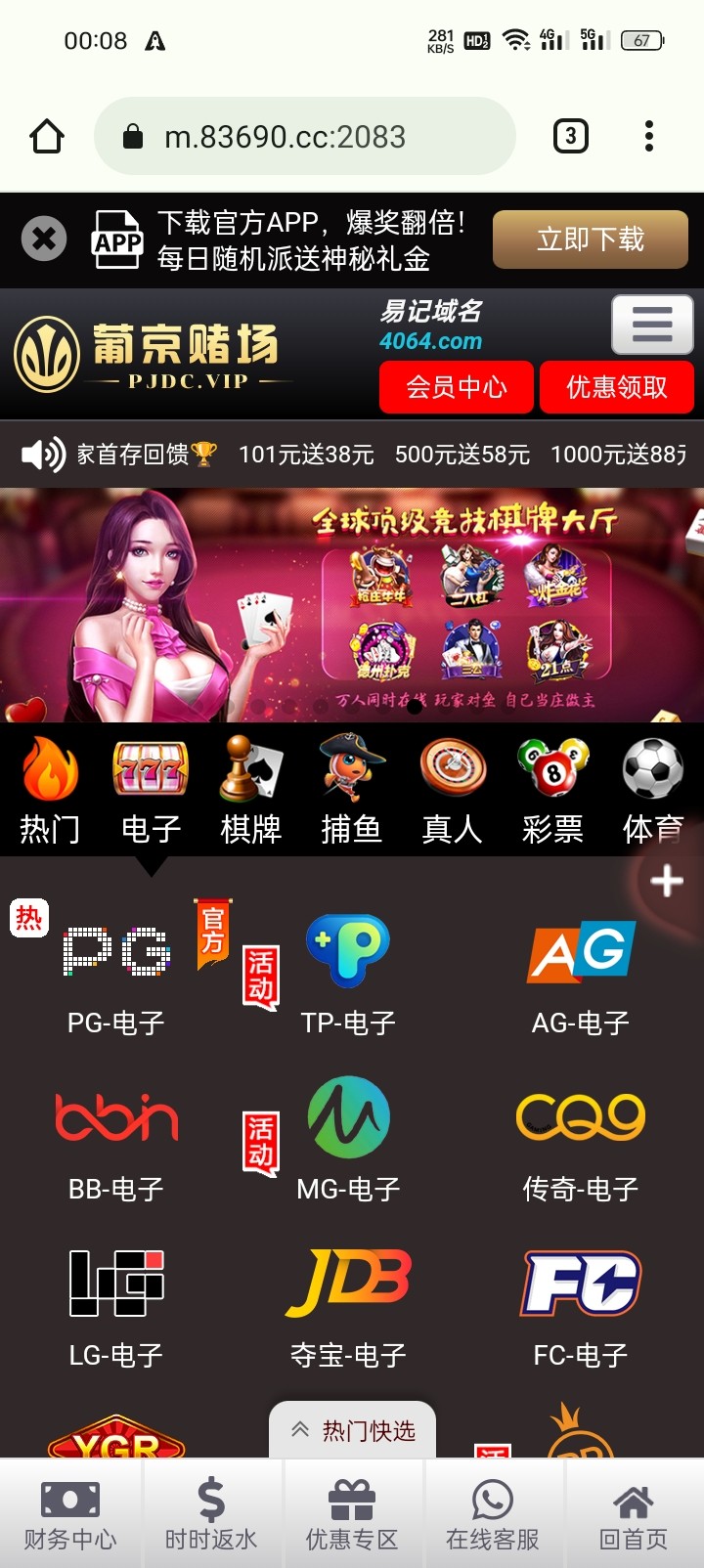
Task: Tap the 立即下载 button
Action: pyautogui.click(x=590, y=240)
